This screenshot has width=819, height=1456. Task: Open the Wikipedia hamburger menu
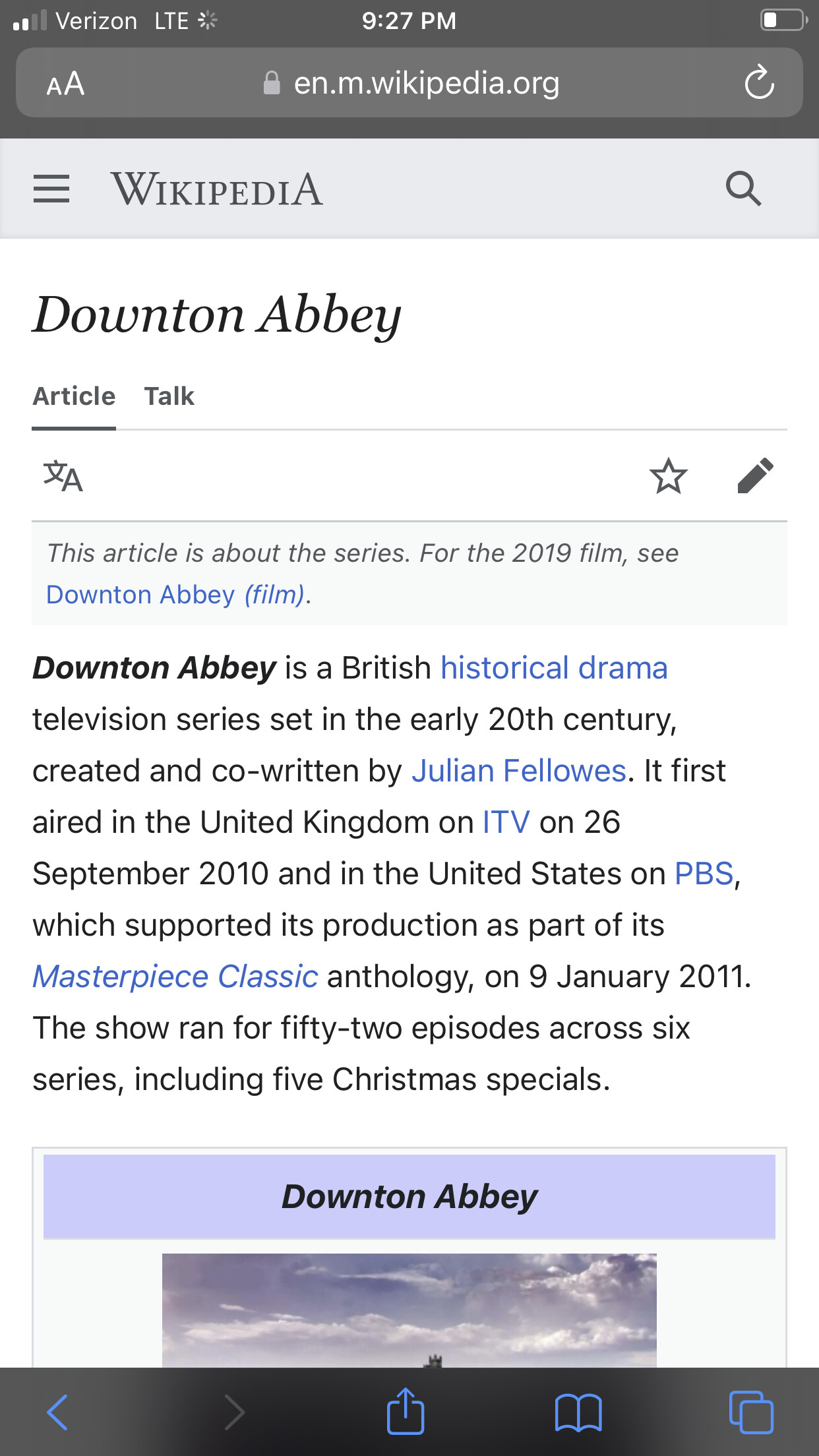(51, 189)
